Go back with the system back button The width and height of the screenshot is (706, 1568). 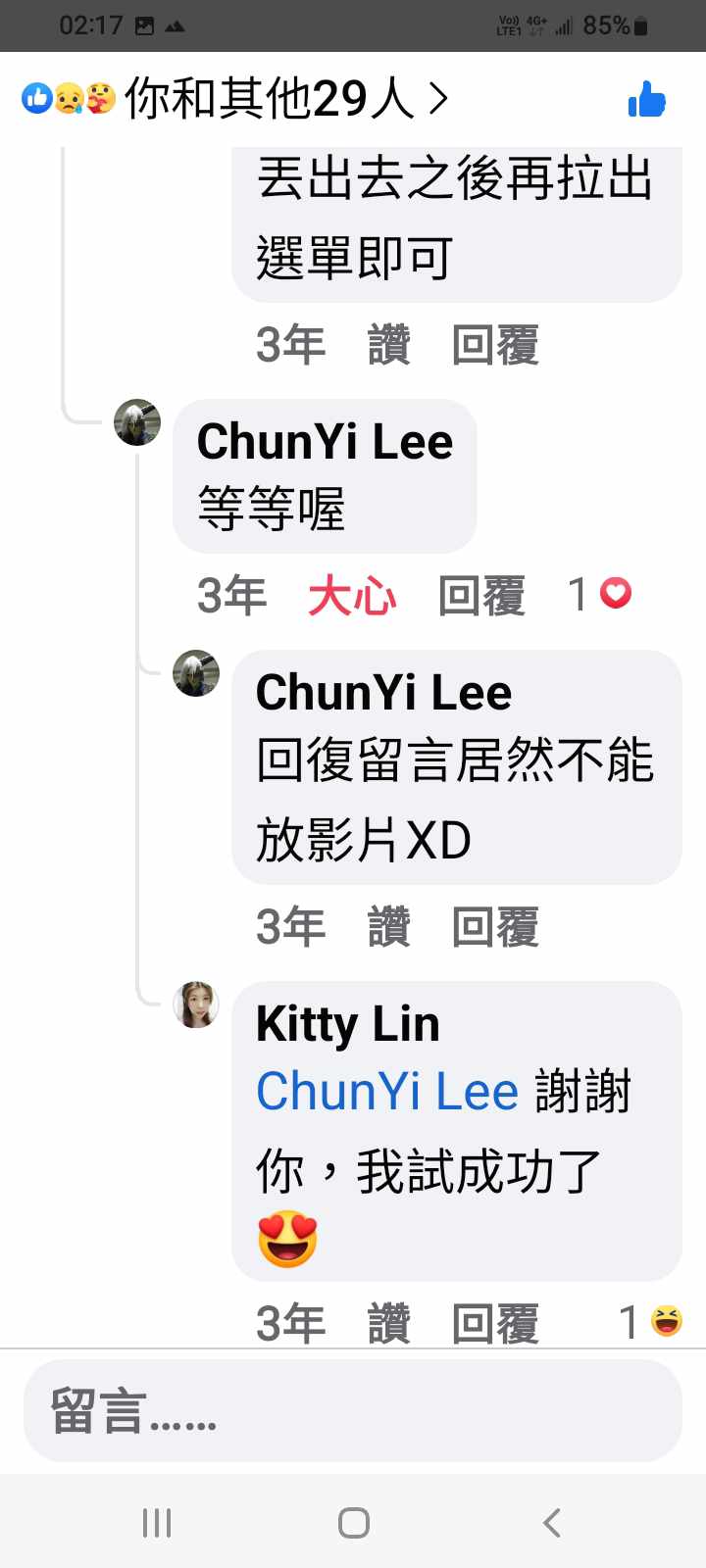point(551,1523)
